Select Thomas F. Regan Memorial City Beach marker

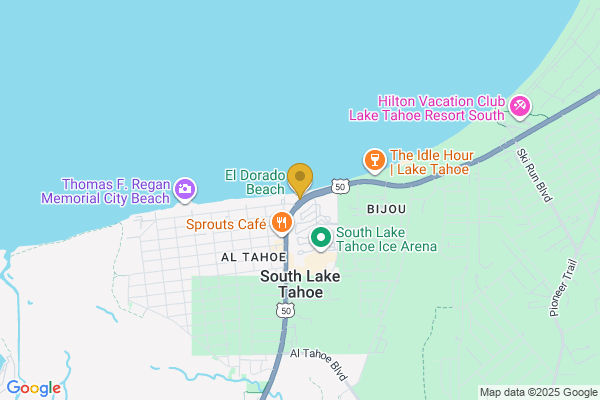pyautogui.click(x=185, y=189)
